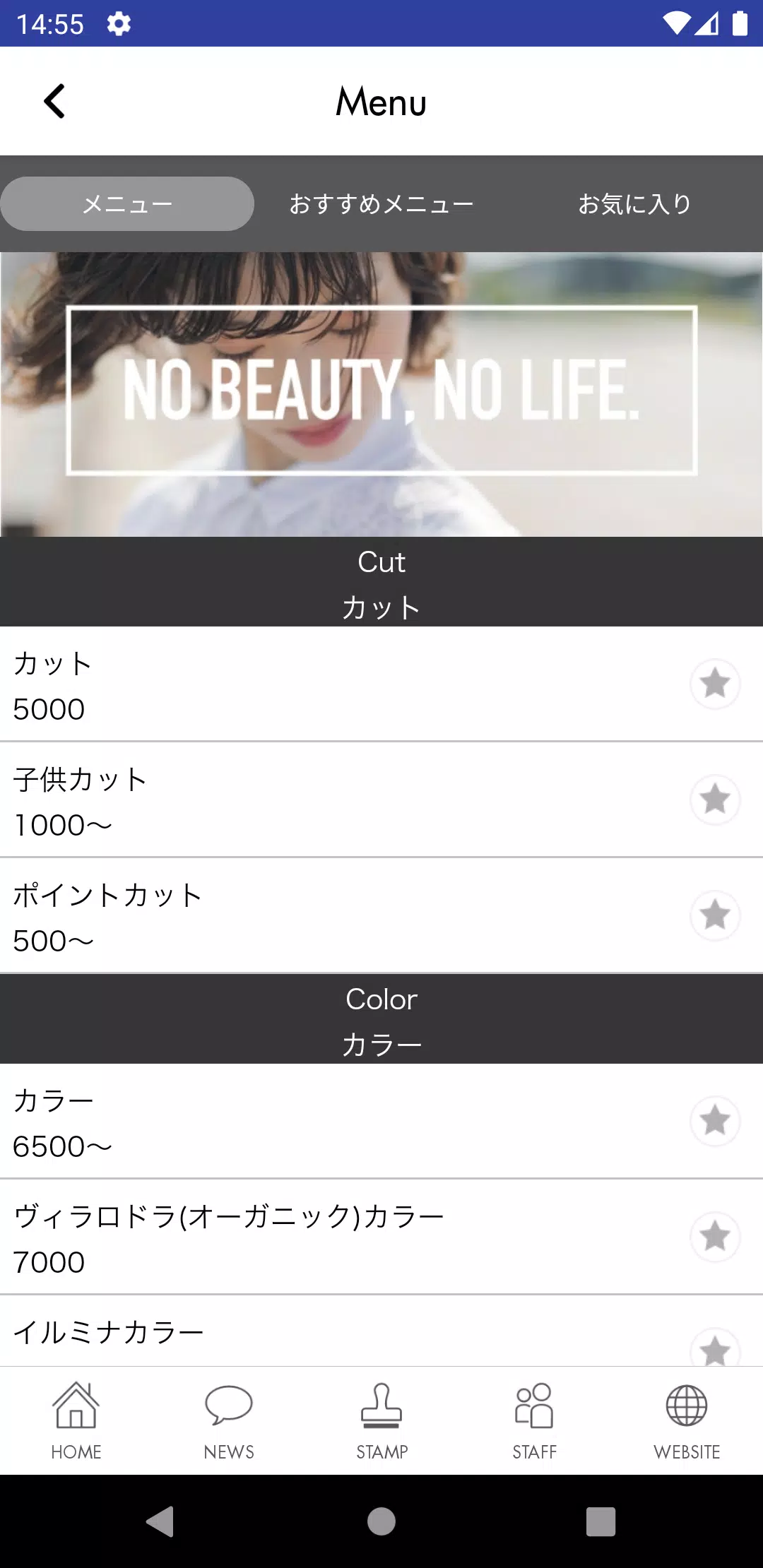Open the HOME tab
This screenshot has height=1568, width=763.
76,1421
